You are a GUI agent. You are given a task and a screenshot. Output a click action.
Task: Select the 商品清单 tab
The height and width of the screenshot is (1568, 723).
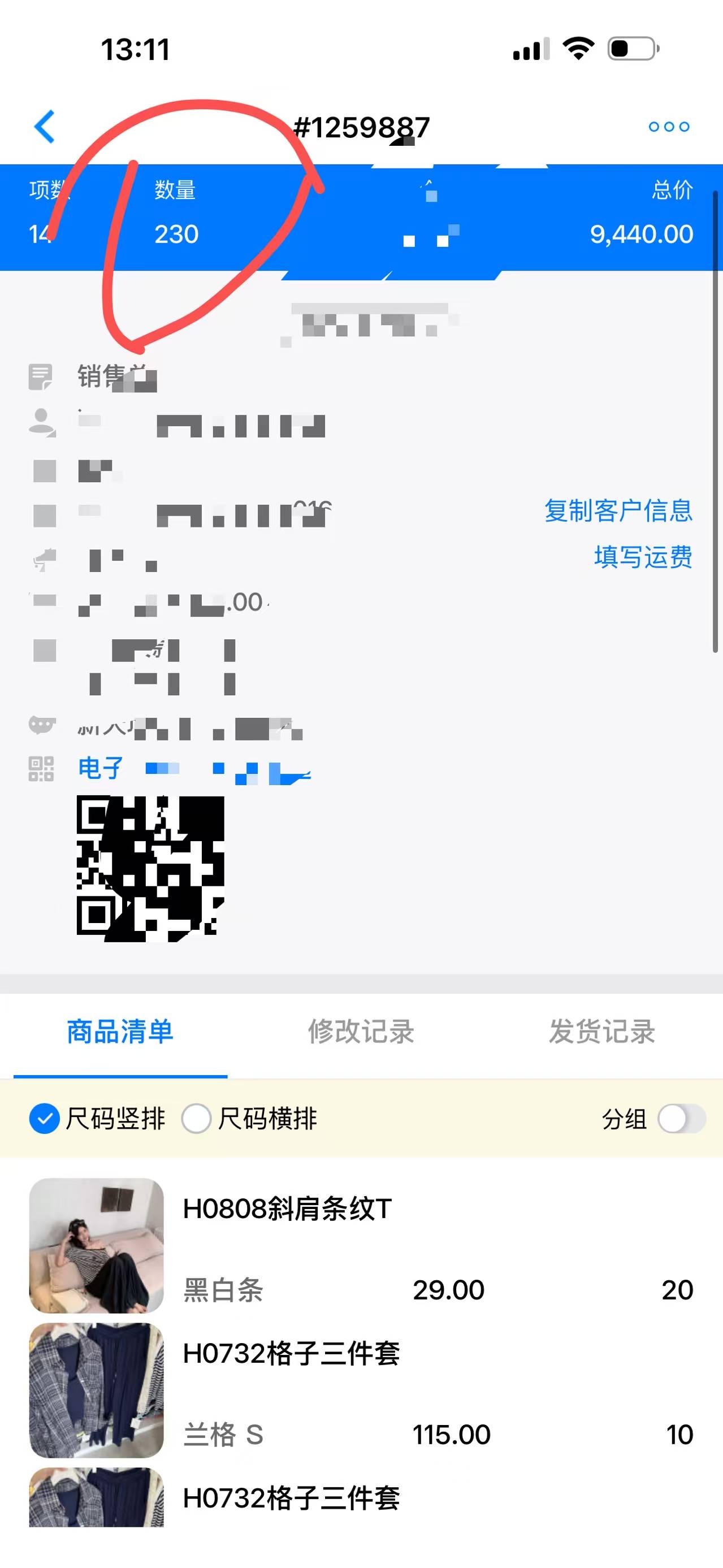tap(120, 1032)
